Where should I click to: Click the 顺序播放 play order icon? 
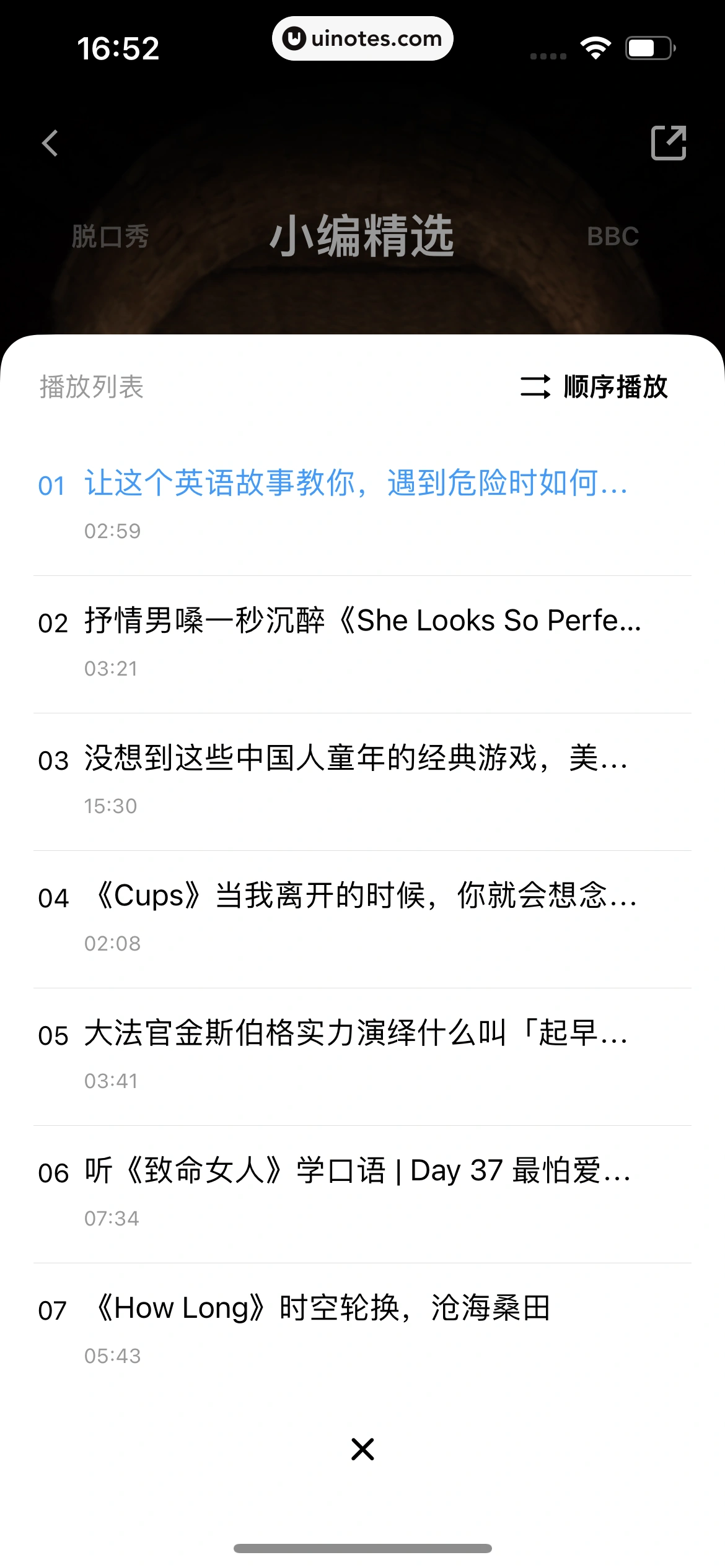point(537,388)
